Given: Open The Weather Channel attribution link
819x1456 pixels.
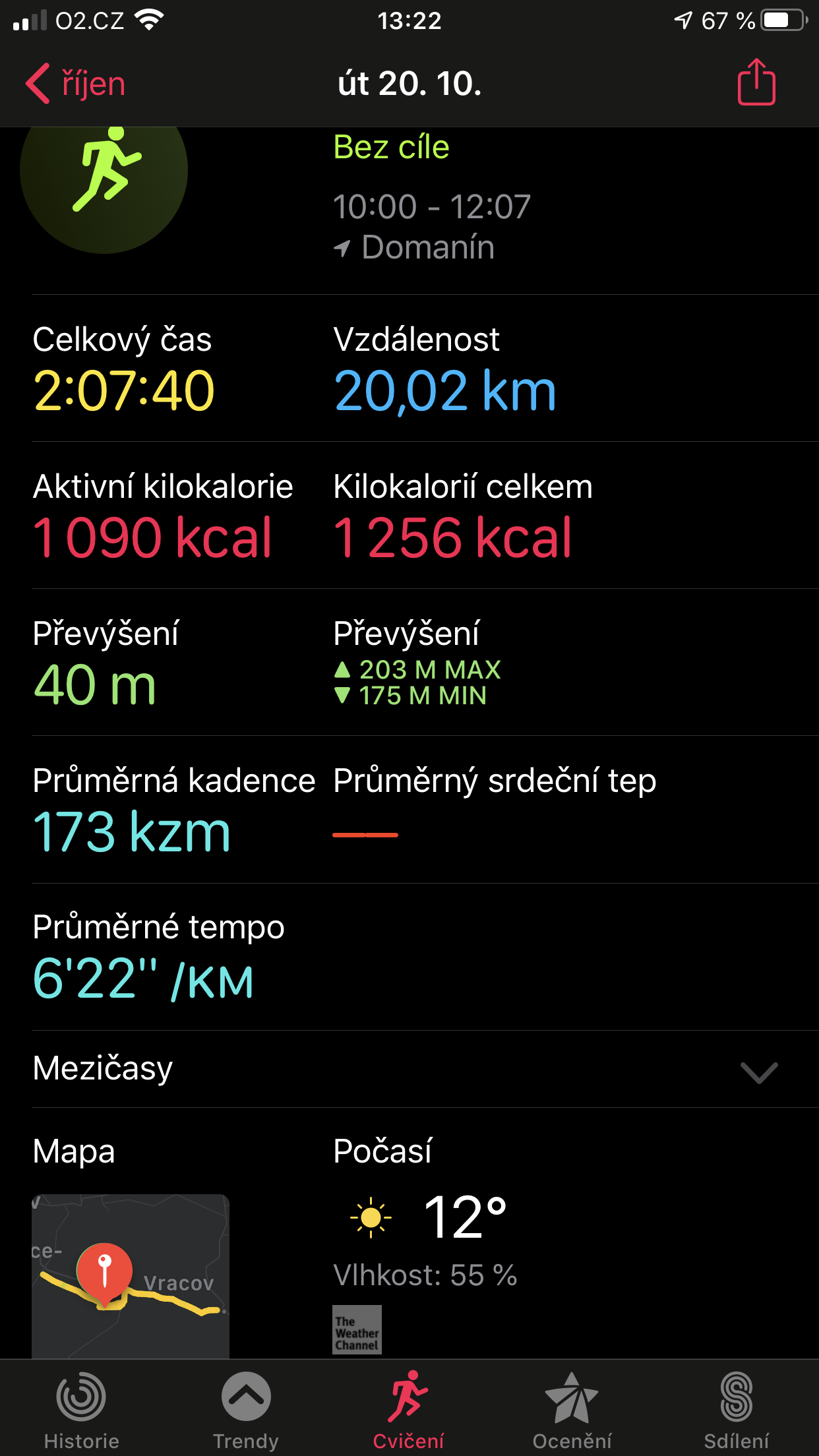Looking at the screenshot, I should click(357, 1329).
